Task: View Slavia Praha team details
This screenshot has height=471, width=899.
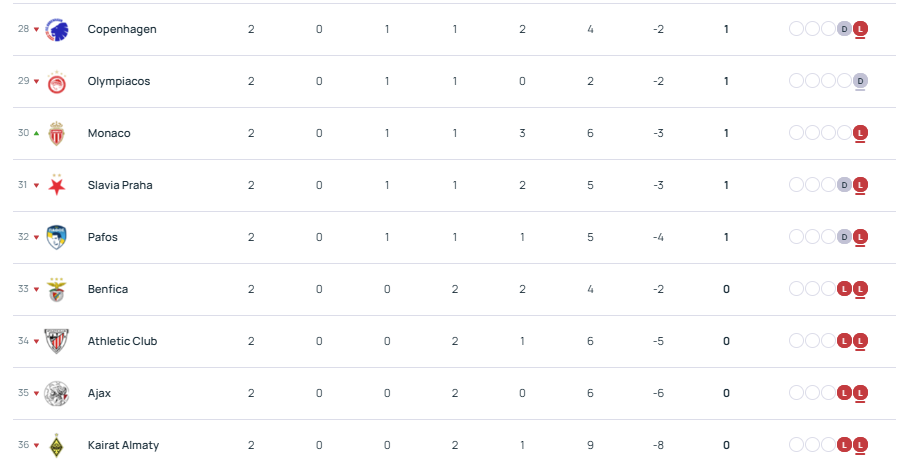Action: tap(119, 185)
